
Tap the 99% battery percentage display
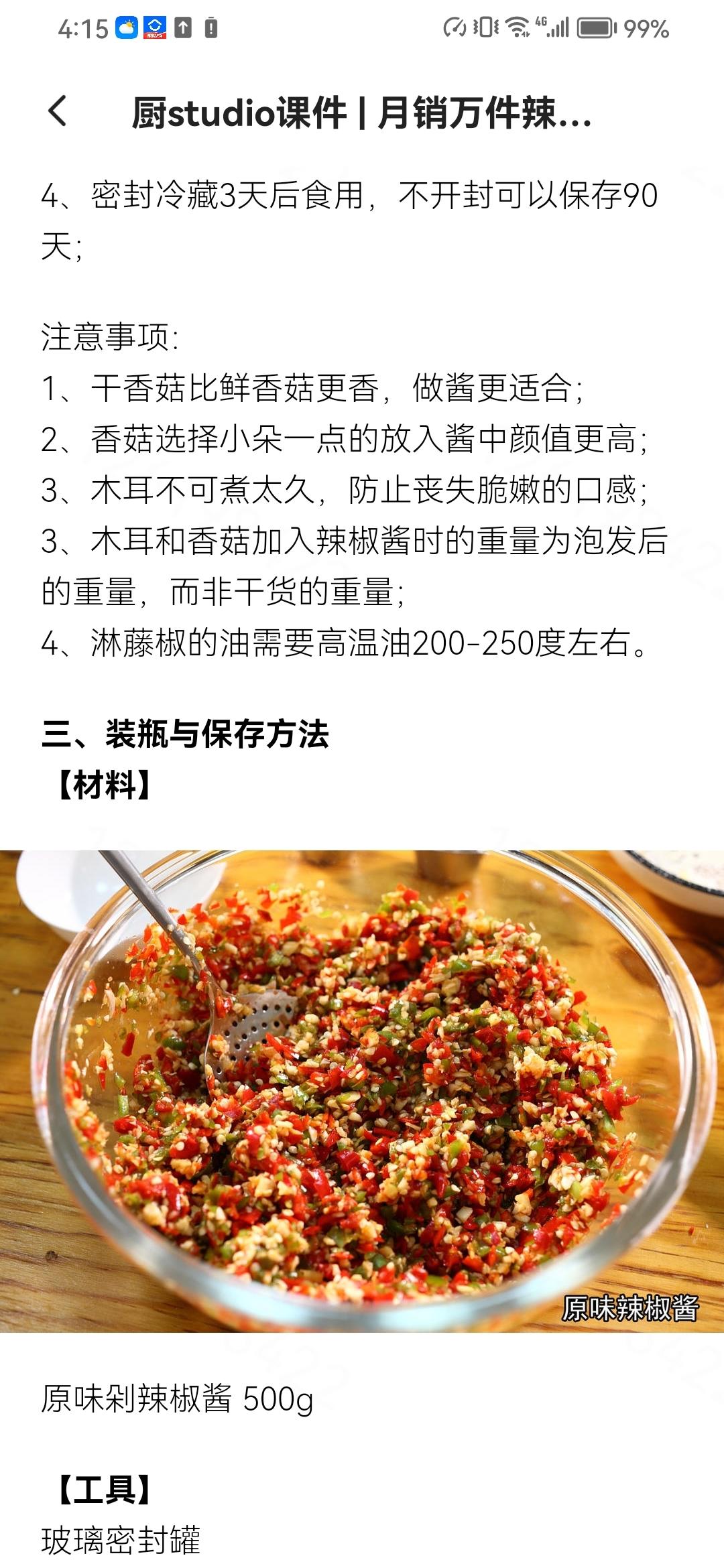coord(645,28)
